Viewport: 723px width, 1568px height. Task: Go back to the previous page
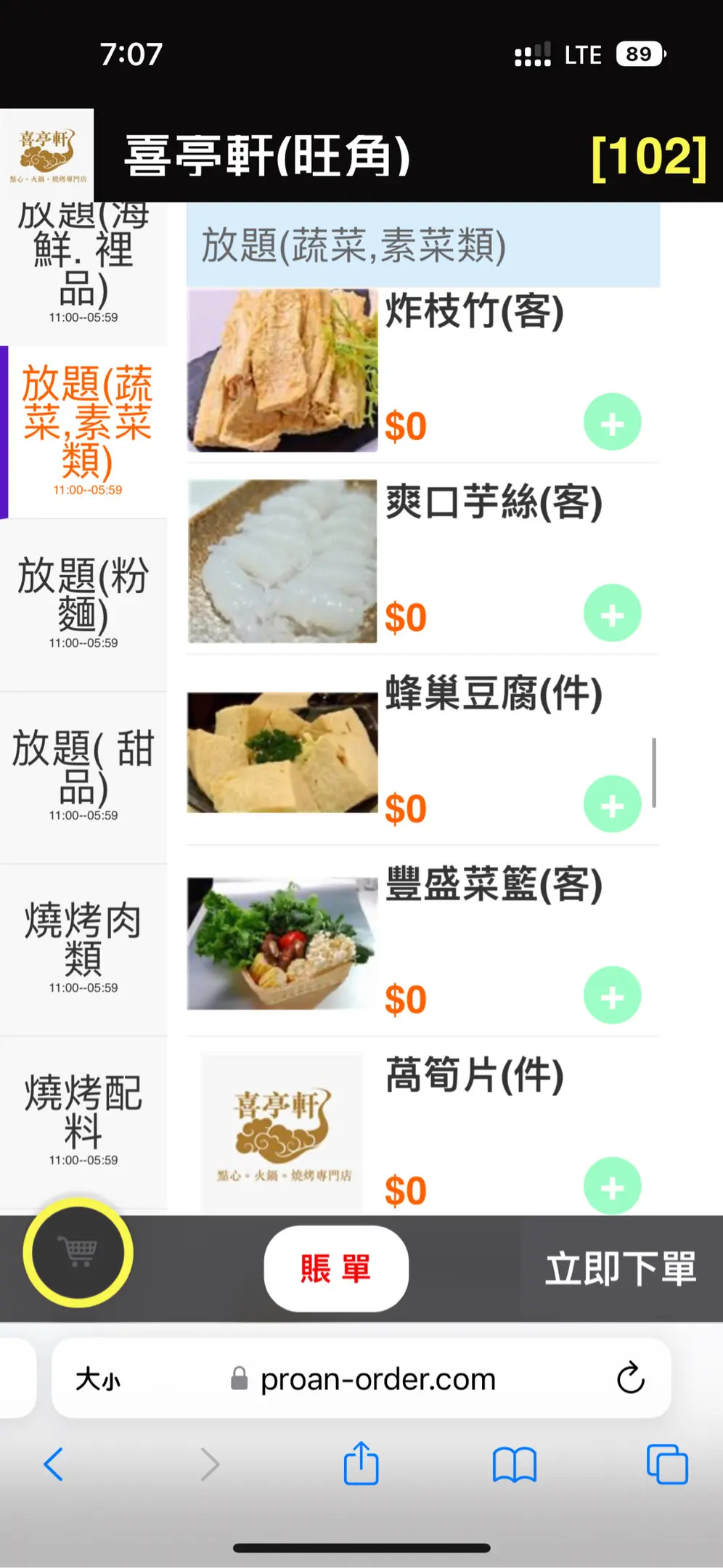tap(54, 1463)
